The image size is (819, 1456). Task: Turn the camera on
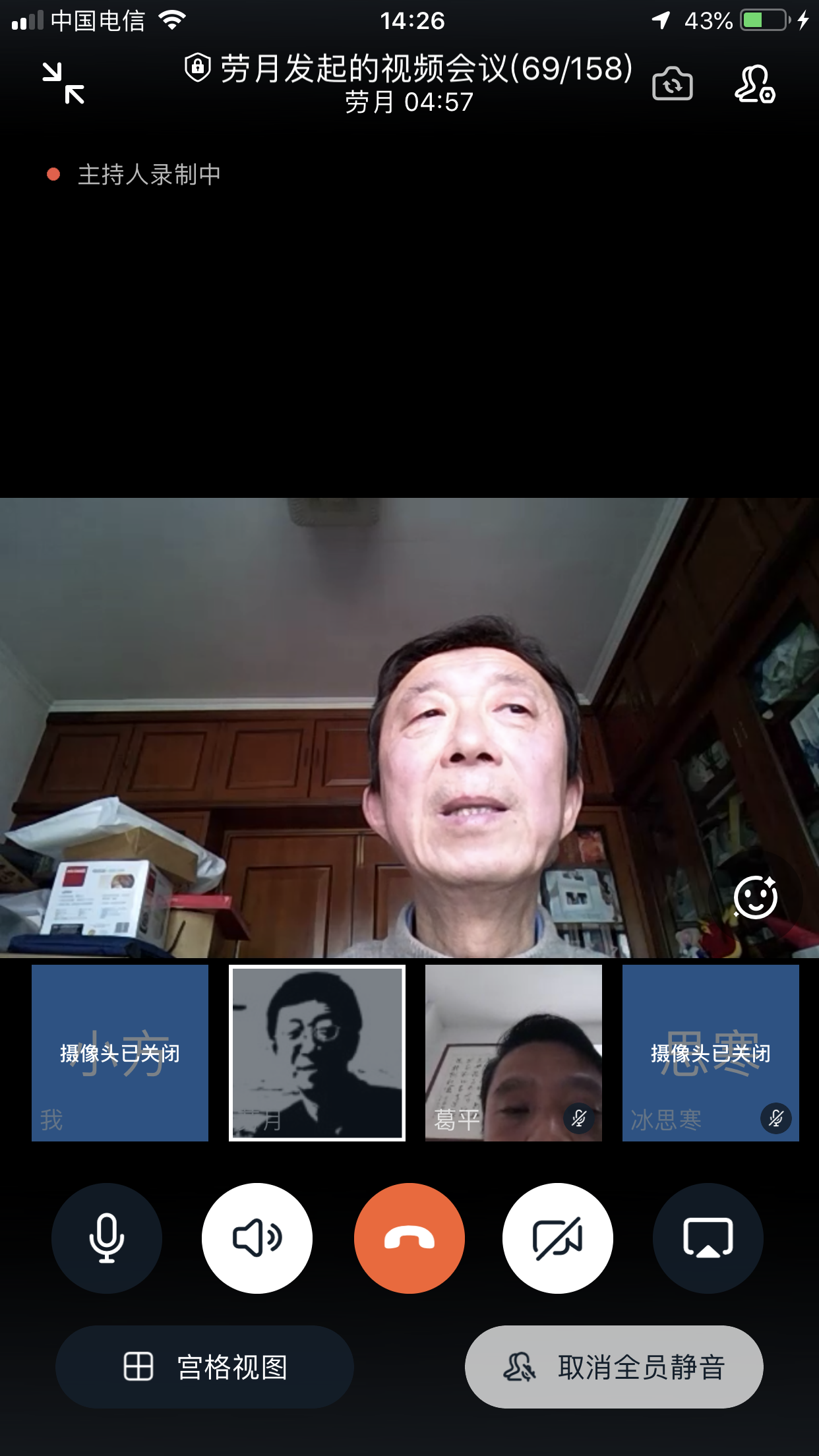pyautogui.click(x=558, y=1238)
